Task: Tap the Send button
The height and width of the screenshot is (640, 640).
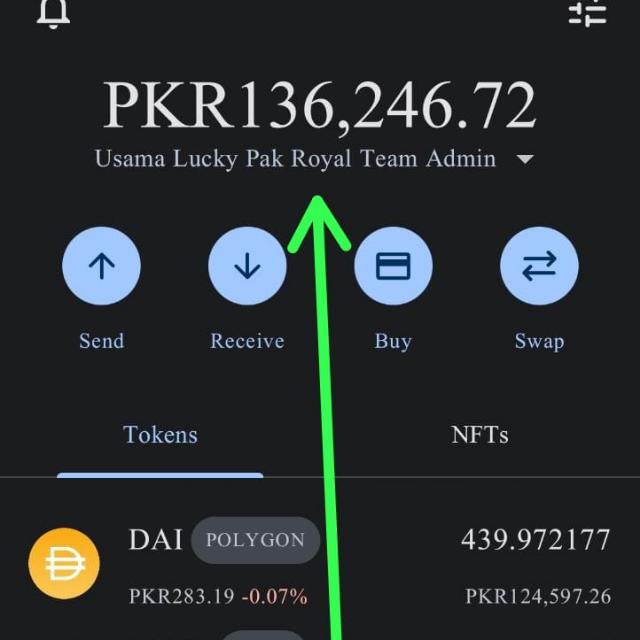Action: pyautogui.click(x=101, y=266)
